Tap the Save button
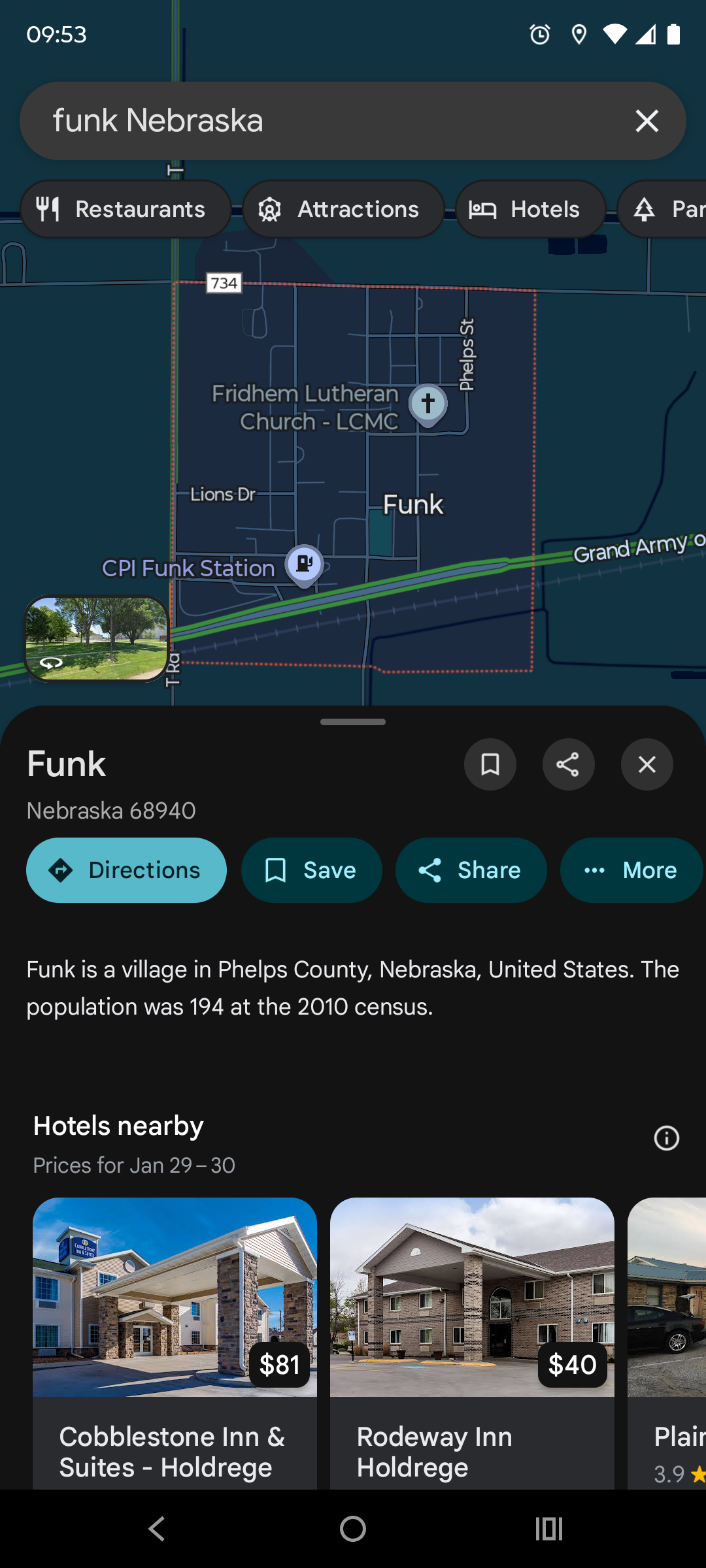Screen dimensions: 706x1568 pos(311,870)
